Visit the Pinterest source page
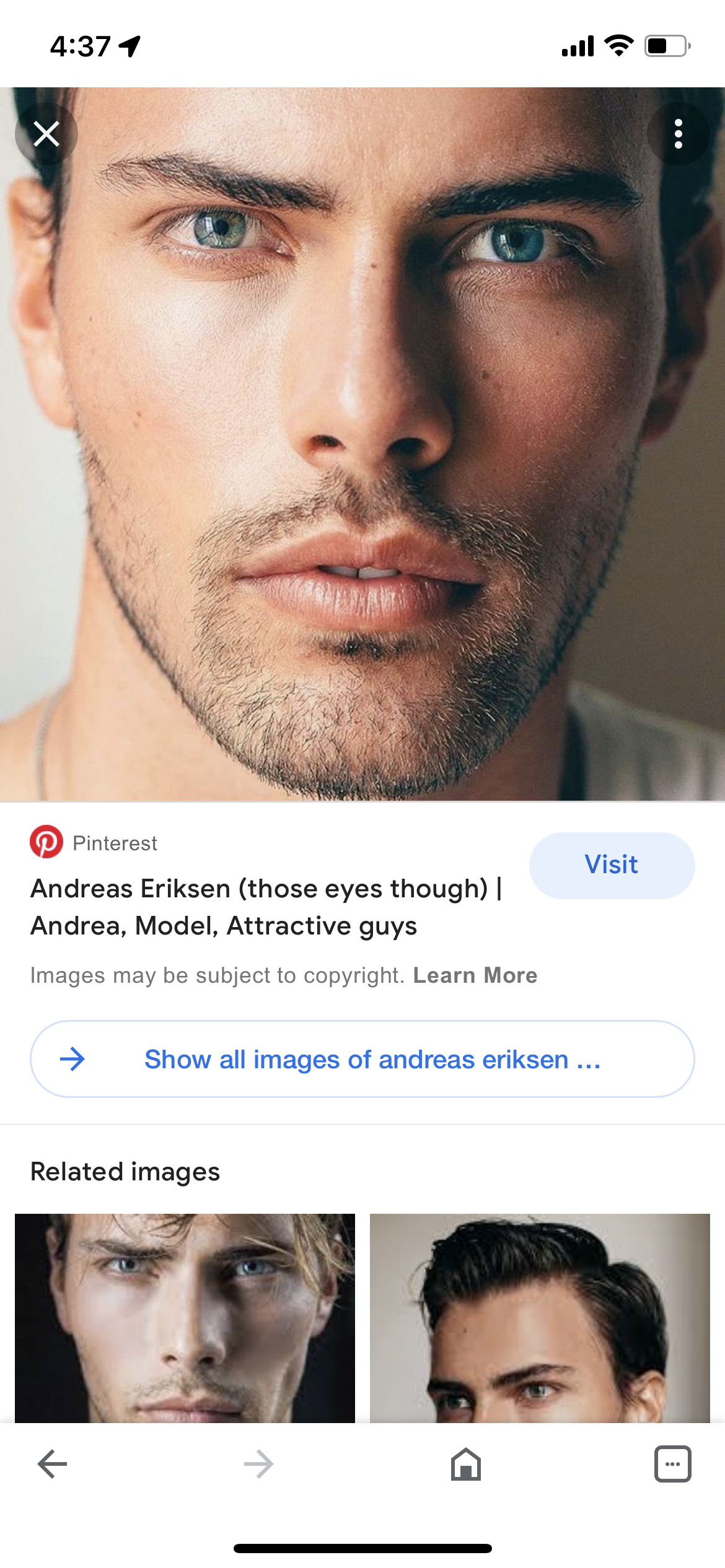Screen dimensions: 725x1568 pyautogui.click(x=612, y=865)
